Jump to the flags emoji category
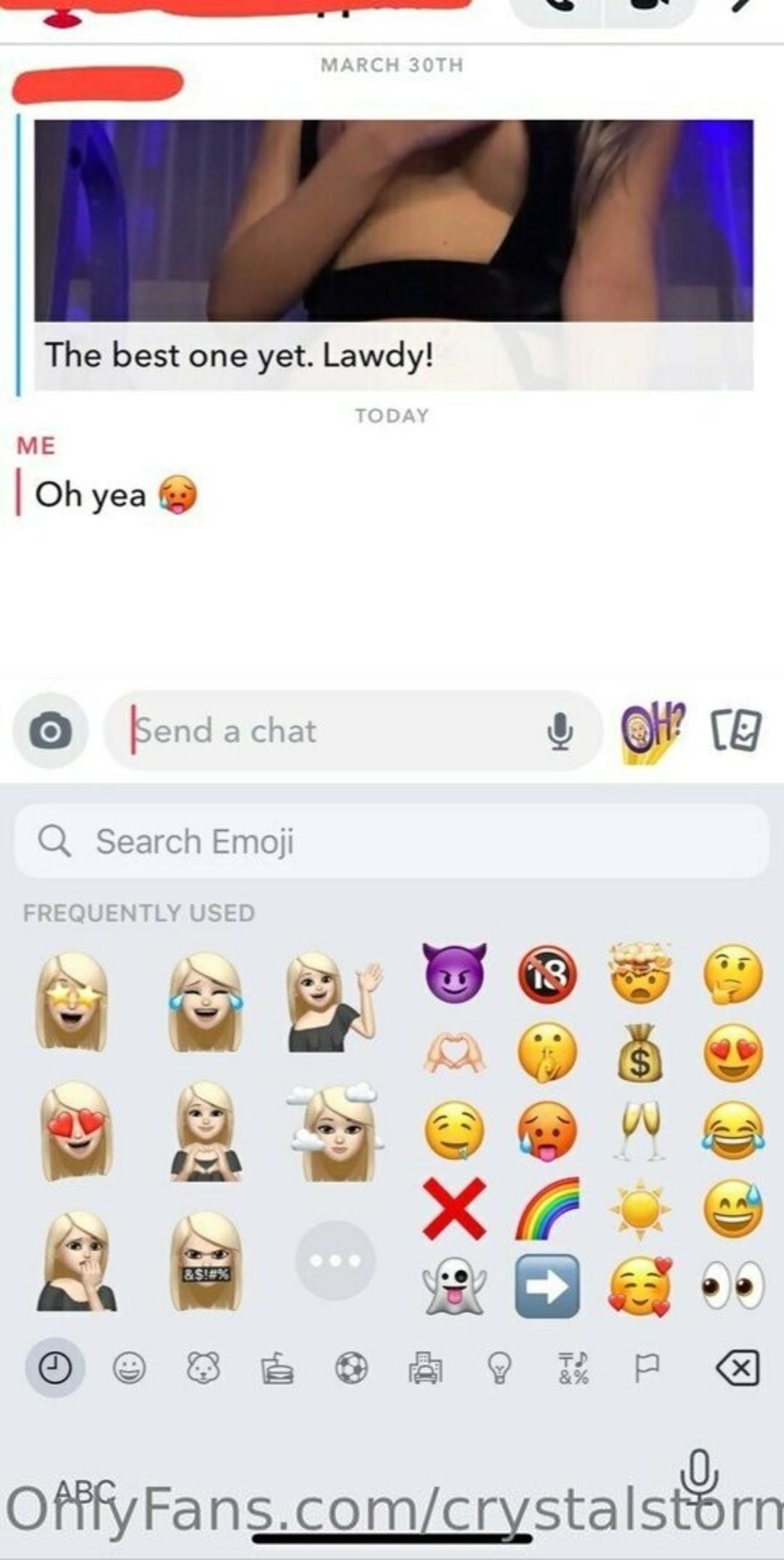784x1560 pixels. [646, 1369]
